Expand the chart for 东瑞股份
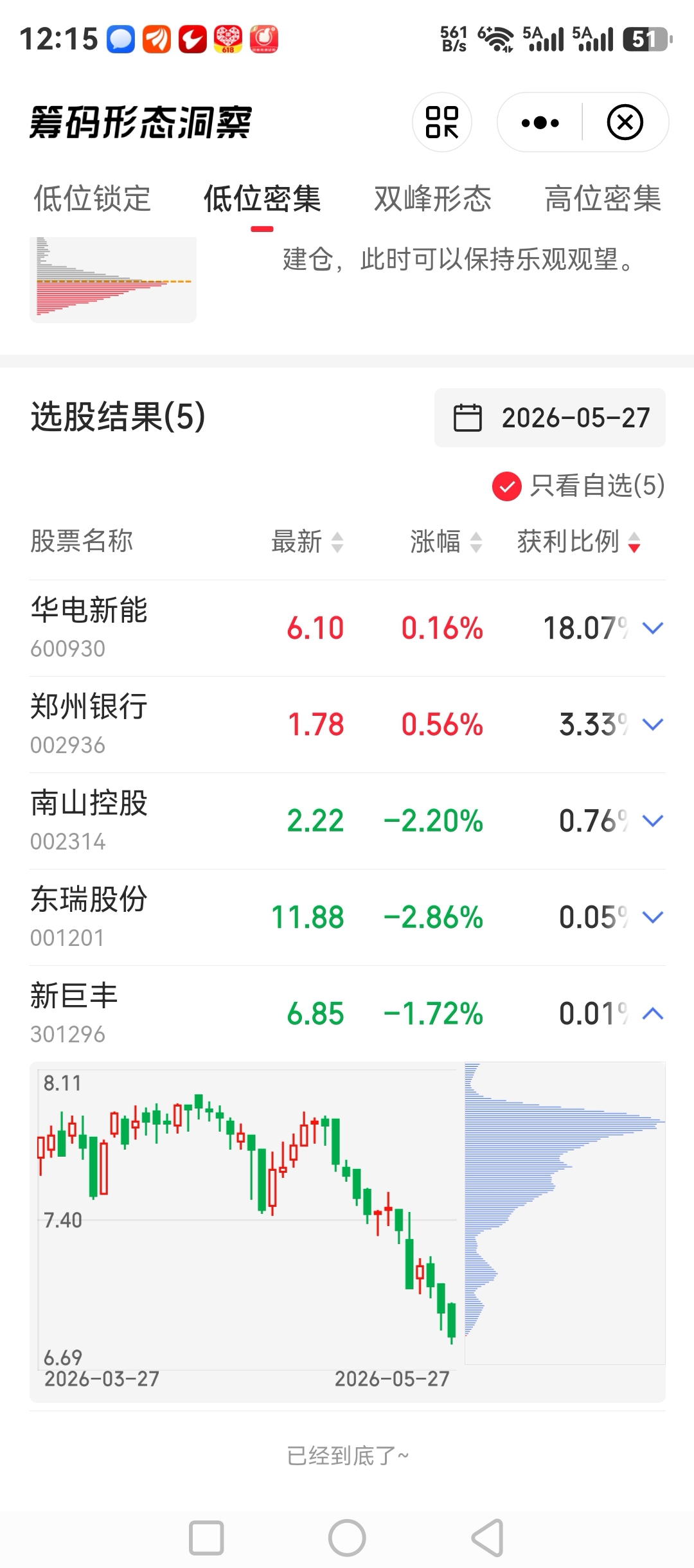The height and width of the screenshot is (1568, 694). (x=653, y=917)
